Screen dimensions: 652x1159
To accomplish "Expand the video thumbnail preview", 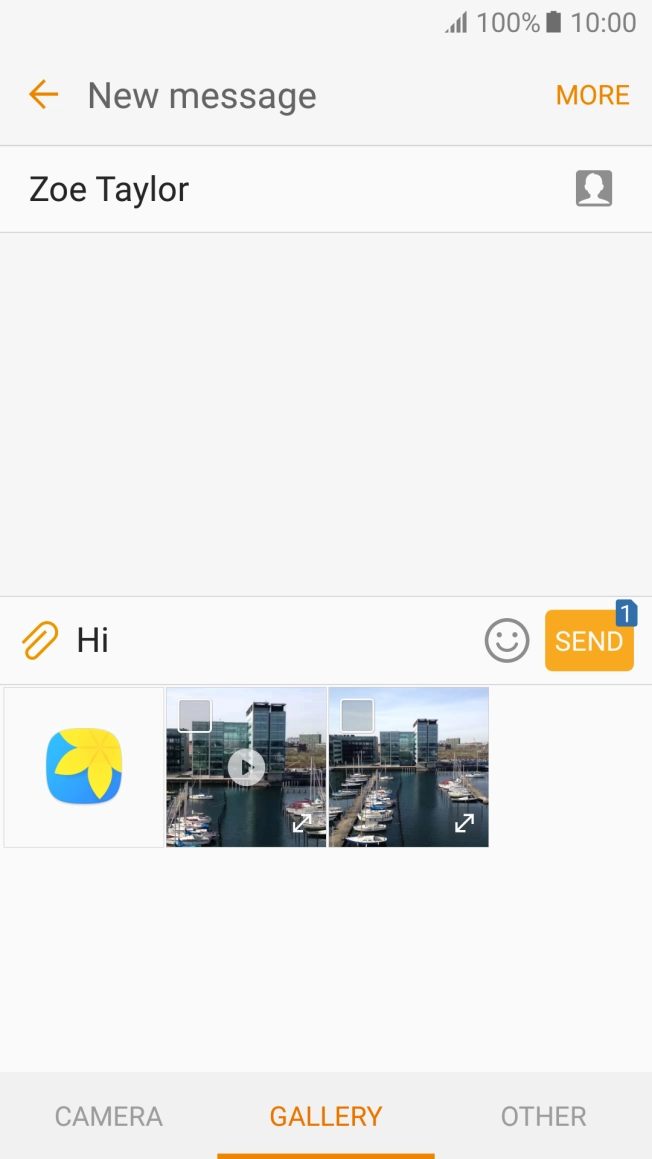I will (x=301, y=823).
